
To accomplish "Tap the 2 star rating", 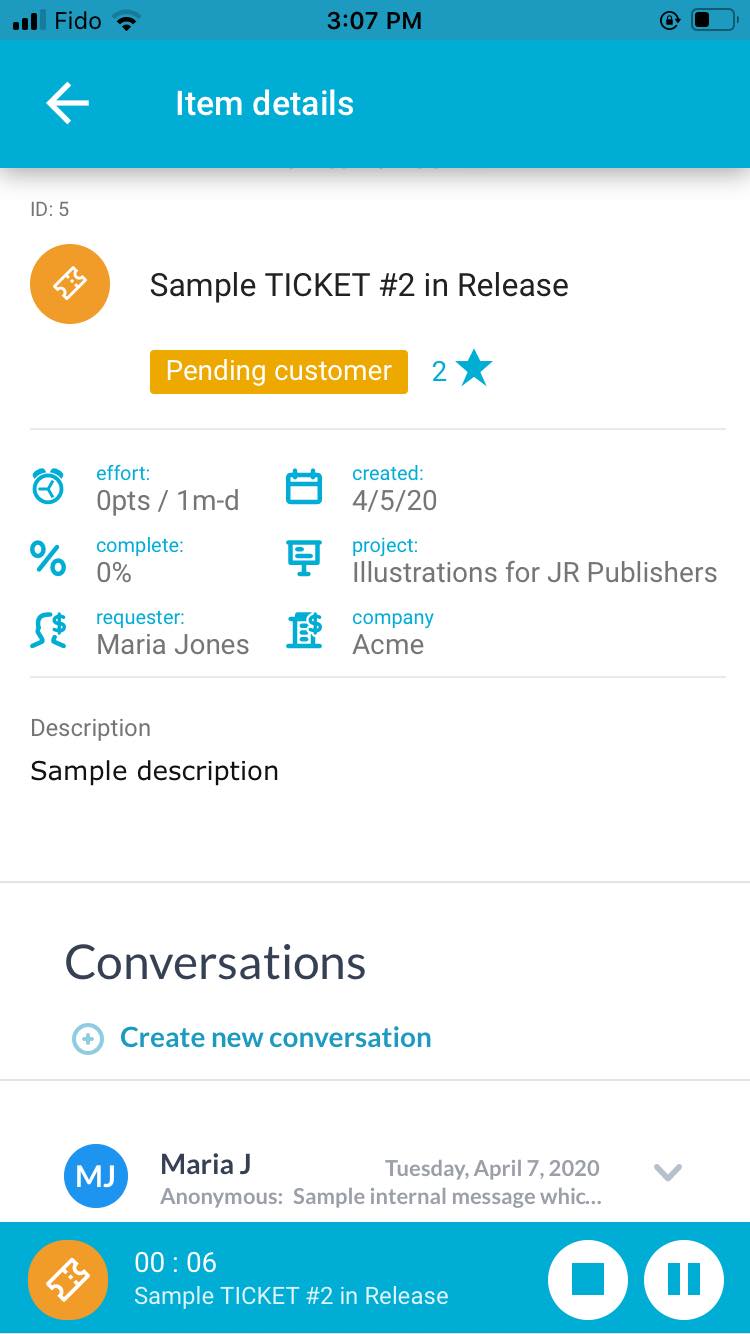I will click(x=462, y=370).
